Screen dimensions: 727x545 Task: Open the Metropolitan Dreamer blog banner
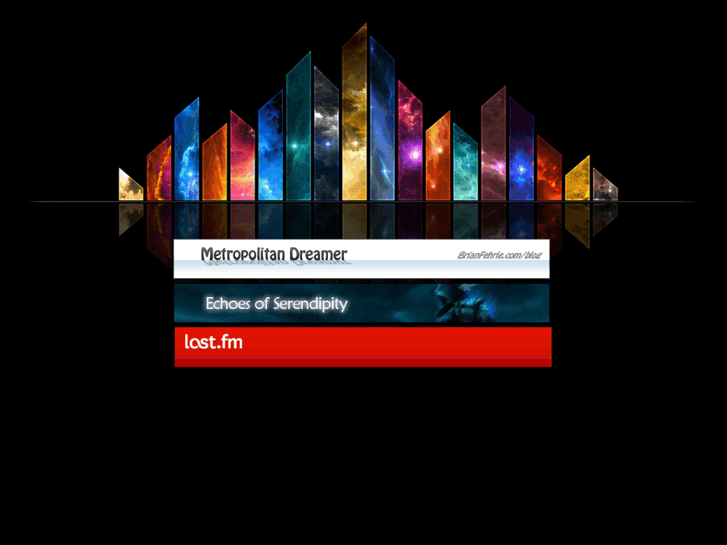click(x=361, y=258)
